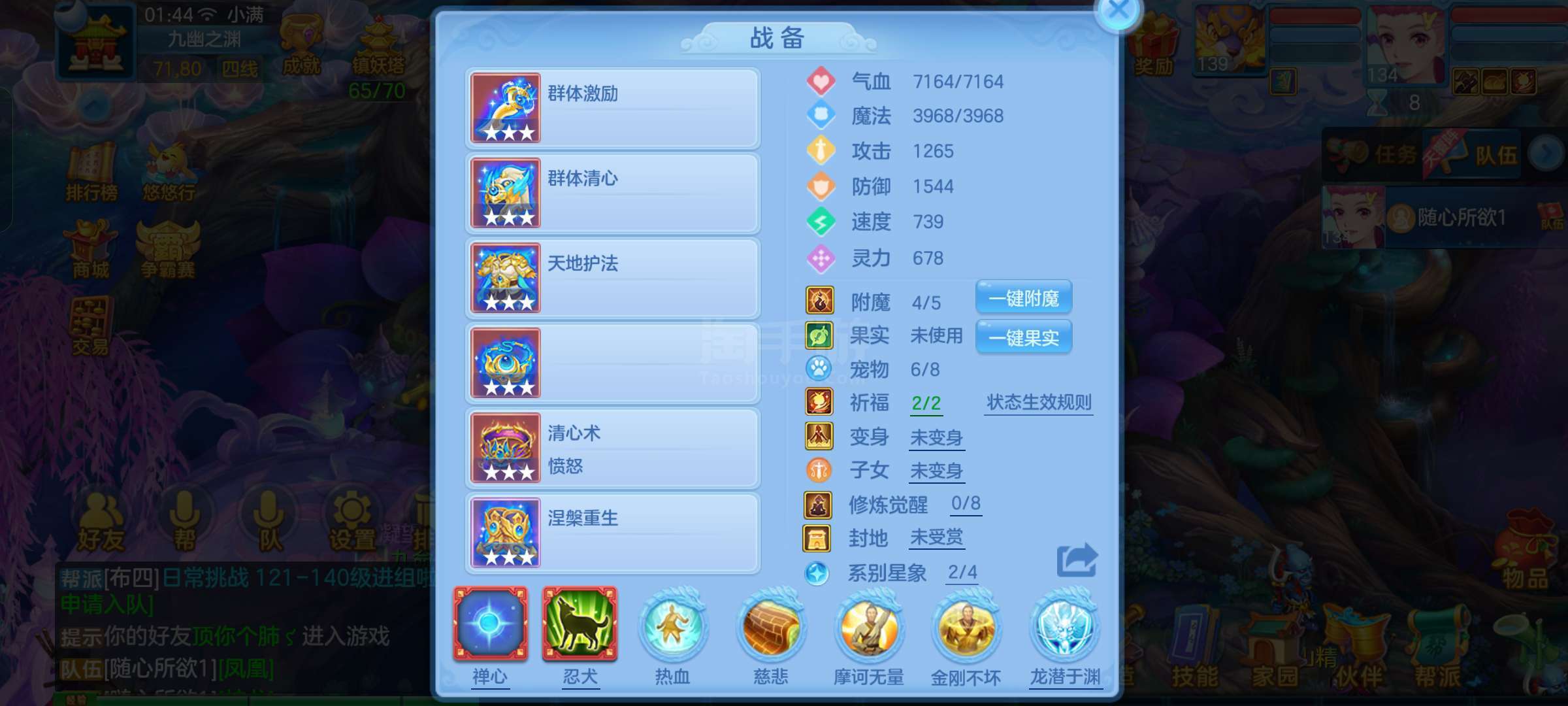
Task: Open the 涅槃重生 equipment slot
Action: [x=612, y=533]
